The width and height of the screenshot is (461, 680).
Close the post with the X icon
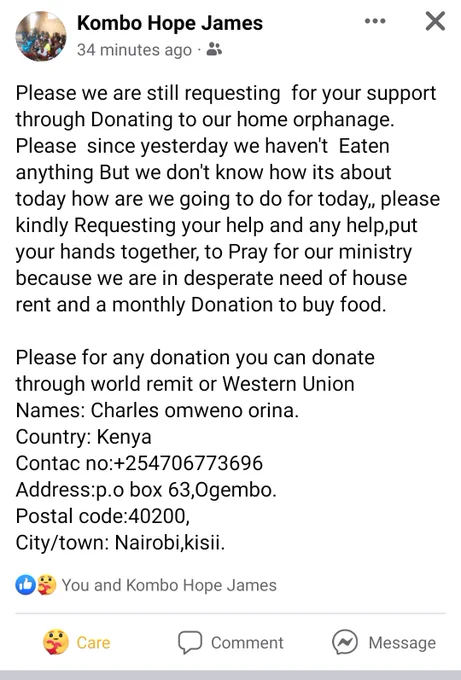coord(435,21)
